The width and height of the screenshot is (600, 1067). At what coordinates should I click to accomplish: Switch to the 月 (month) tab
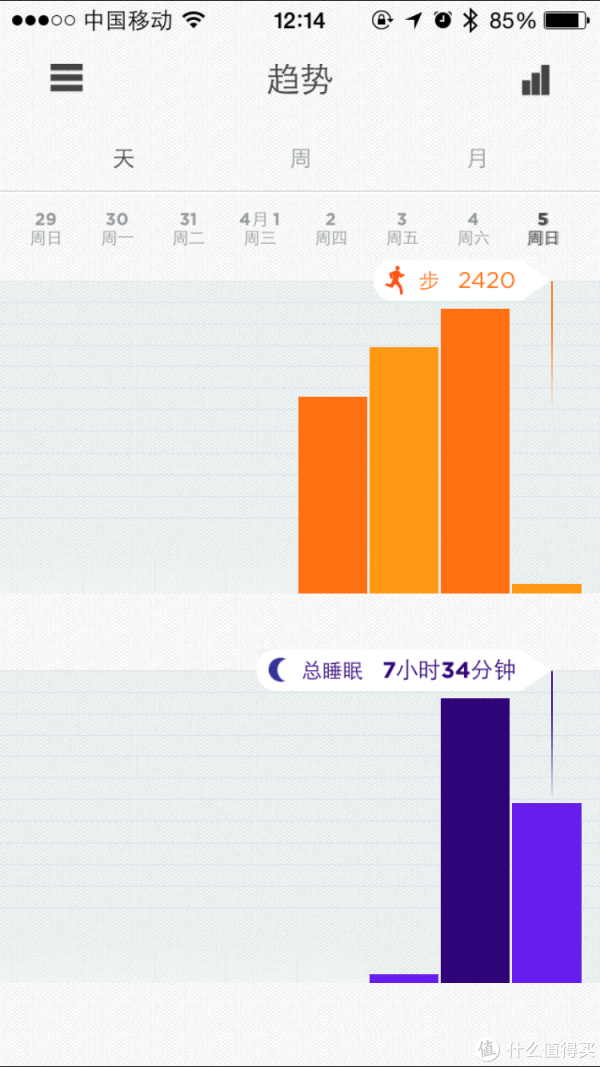point(477,159)
